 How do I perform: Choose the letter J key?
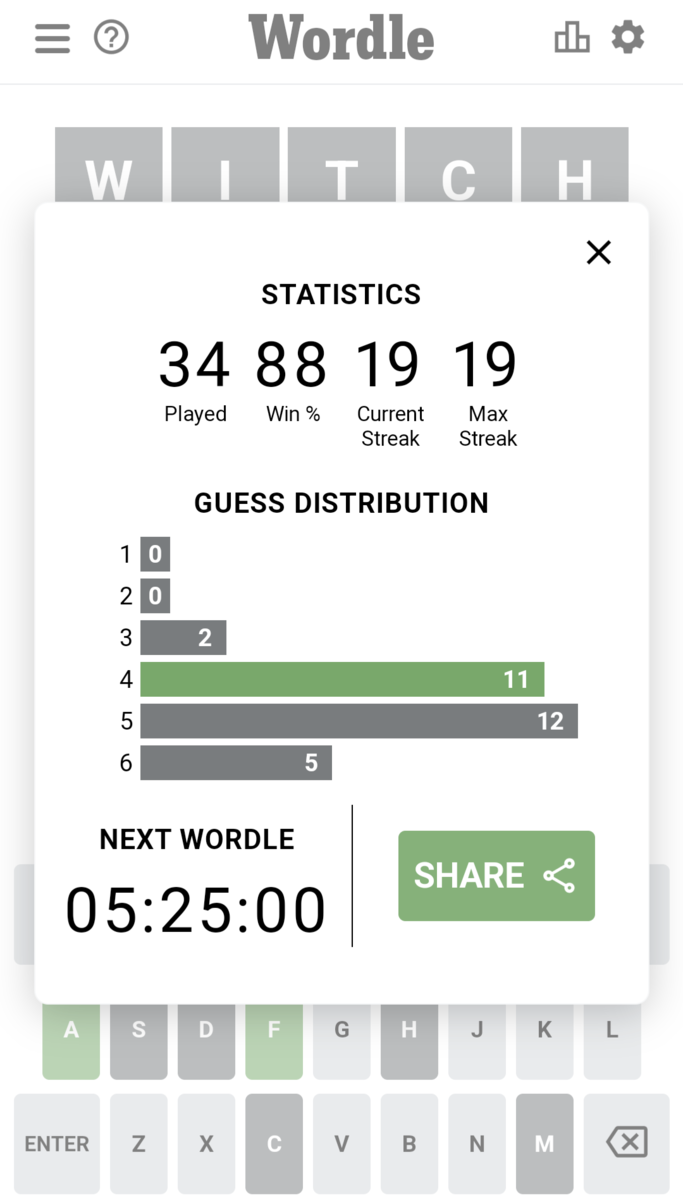477,1031
